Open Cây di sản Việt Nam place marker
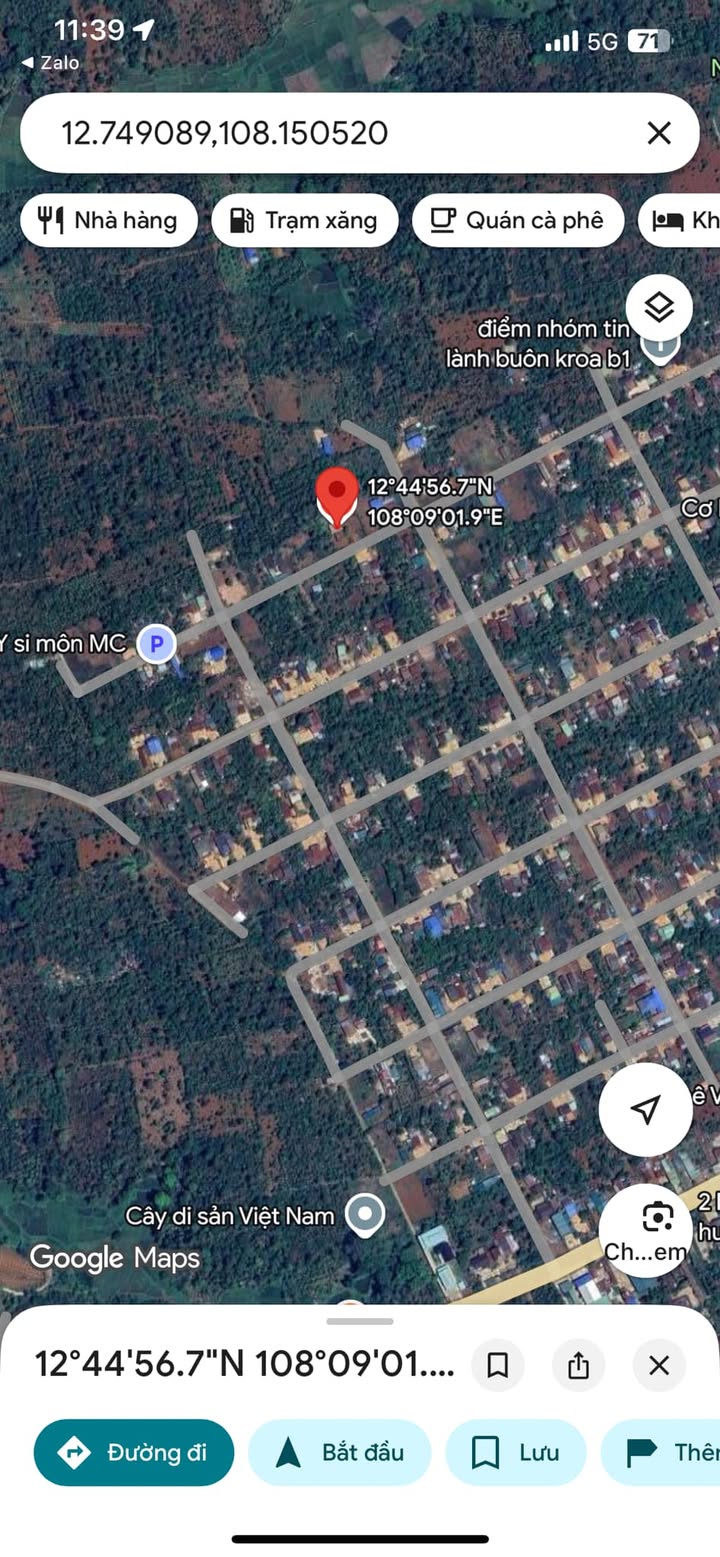Screen dimensions: 720x1557 click(364, 1215)
